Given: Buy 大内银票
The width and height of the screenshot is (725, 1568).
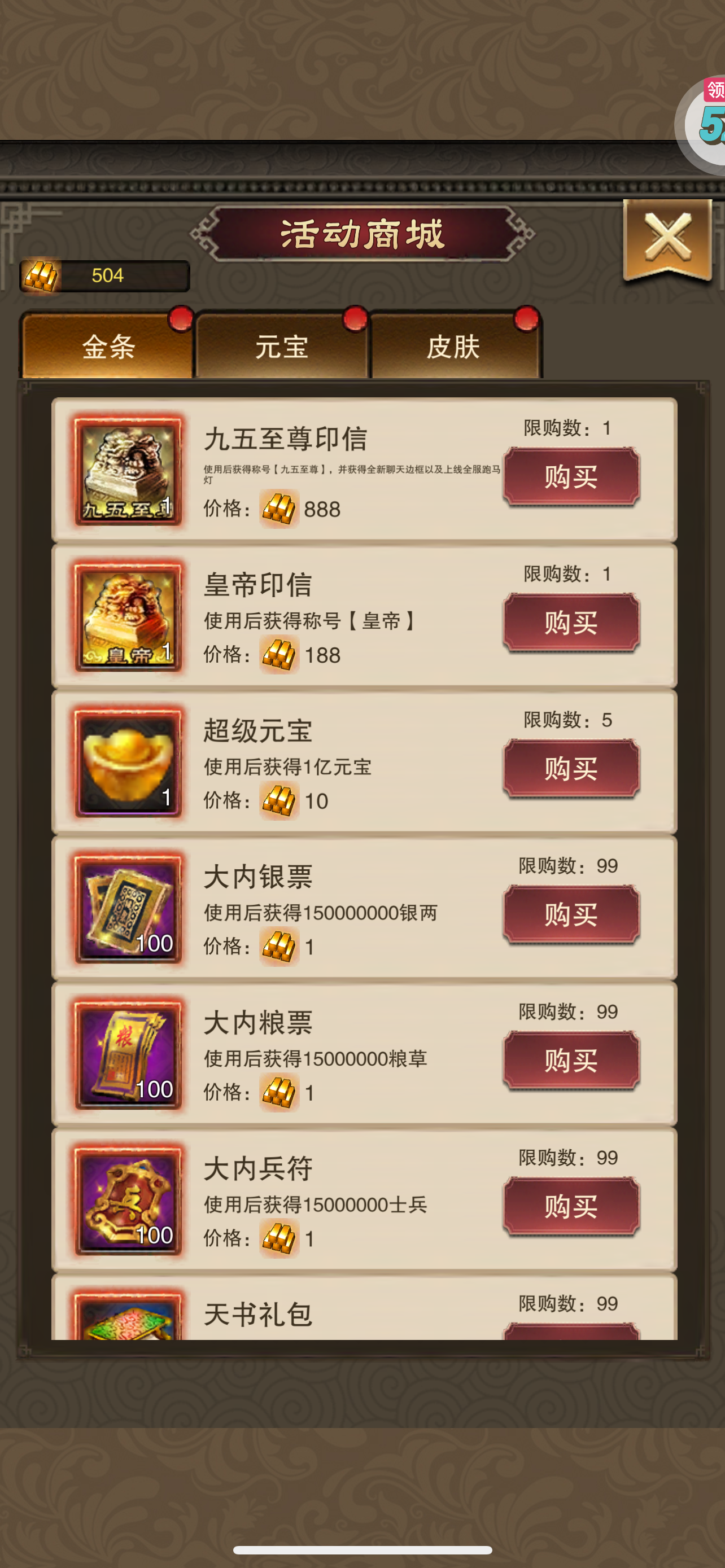Looking at the screenshot, I should point(571,915).
